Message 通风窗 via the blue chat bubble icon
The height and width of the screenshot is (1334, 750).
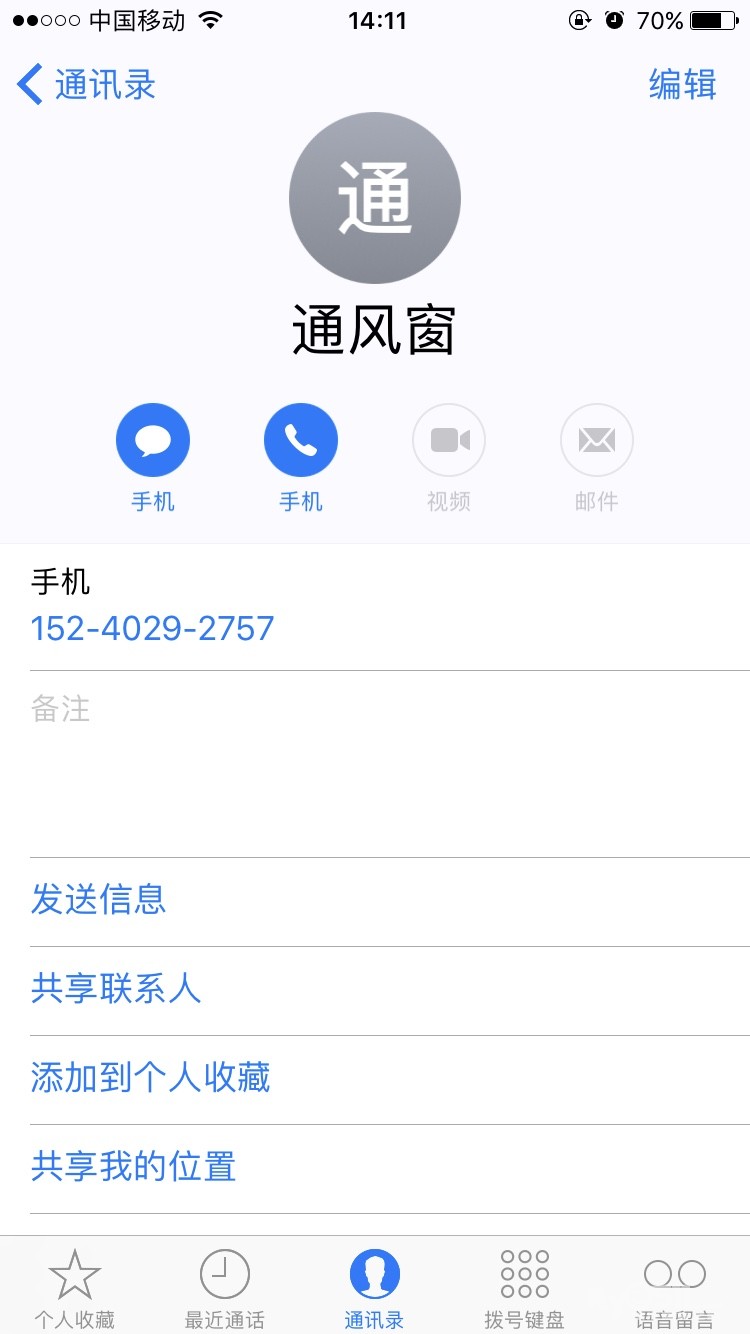(x=153, y=441)
